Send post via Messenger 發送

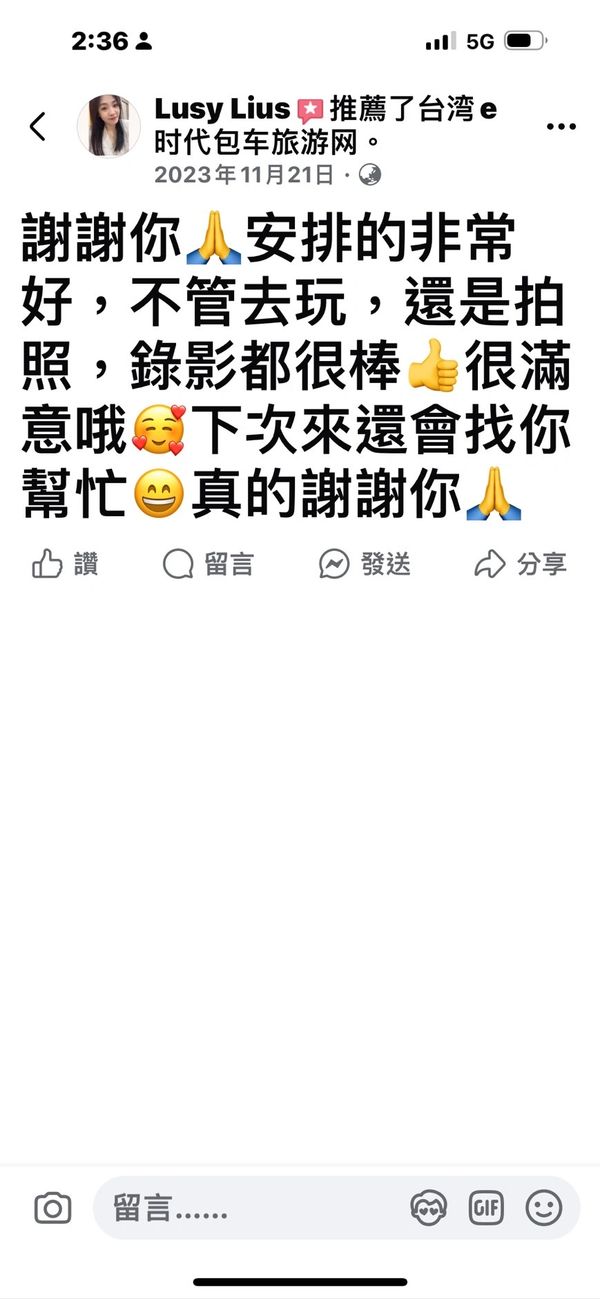(365, 564)
